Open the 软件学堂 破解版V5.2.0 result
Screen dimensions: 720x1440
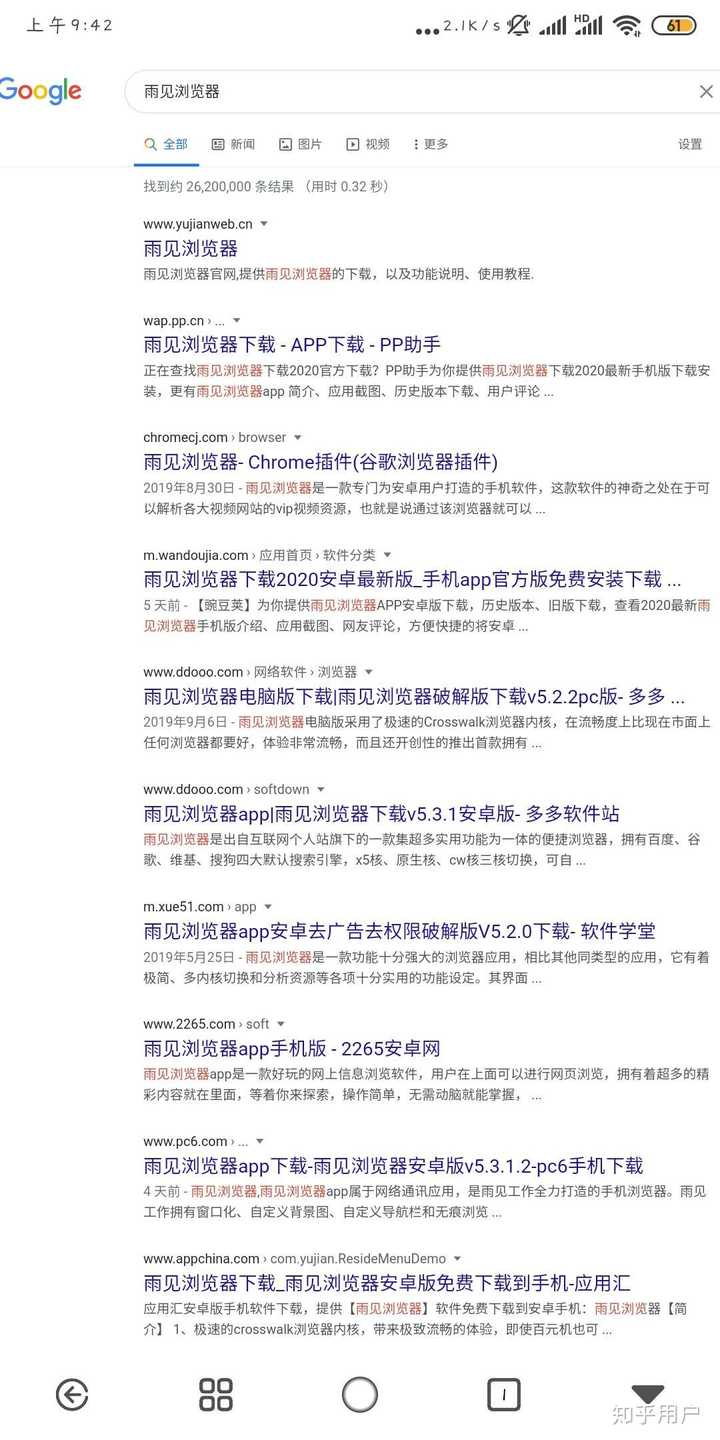pos(399,931)
